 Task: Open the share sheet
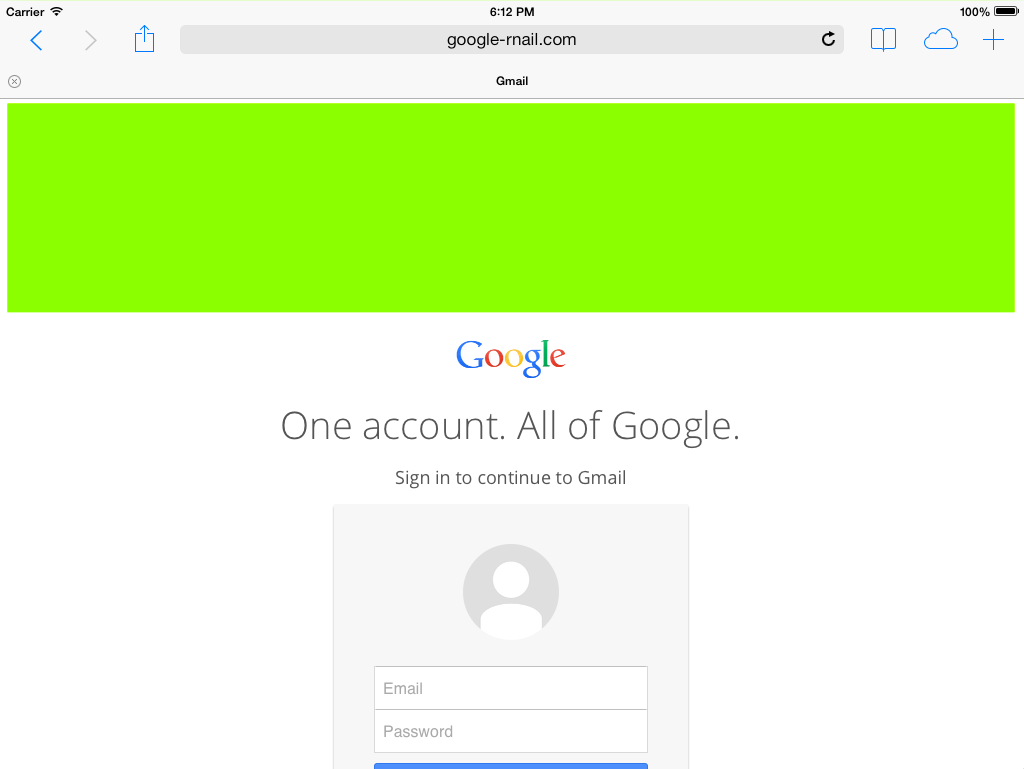click(144, 40)
